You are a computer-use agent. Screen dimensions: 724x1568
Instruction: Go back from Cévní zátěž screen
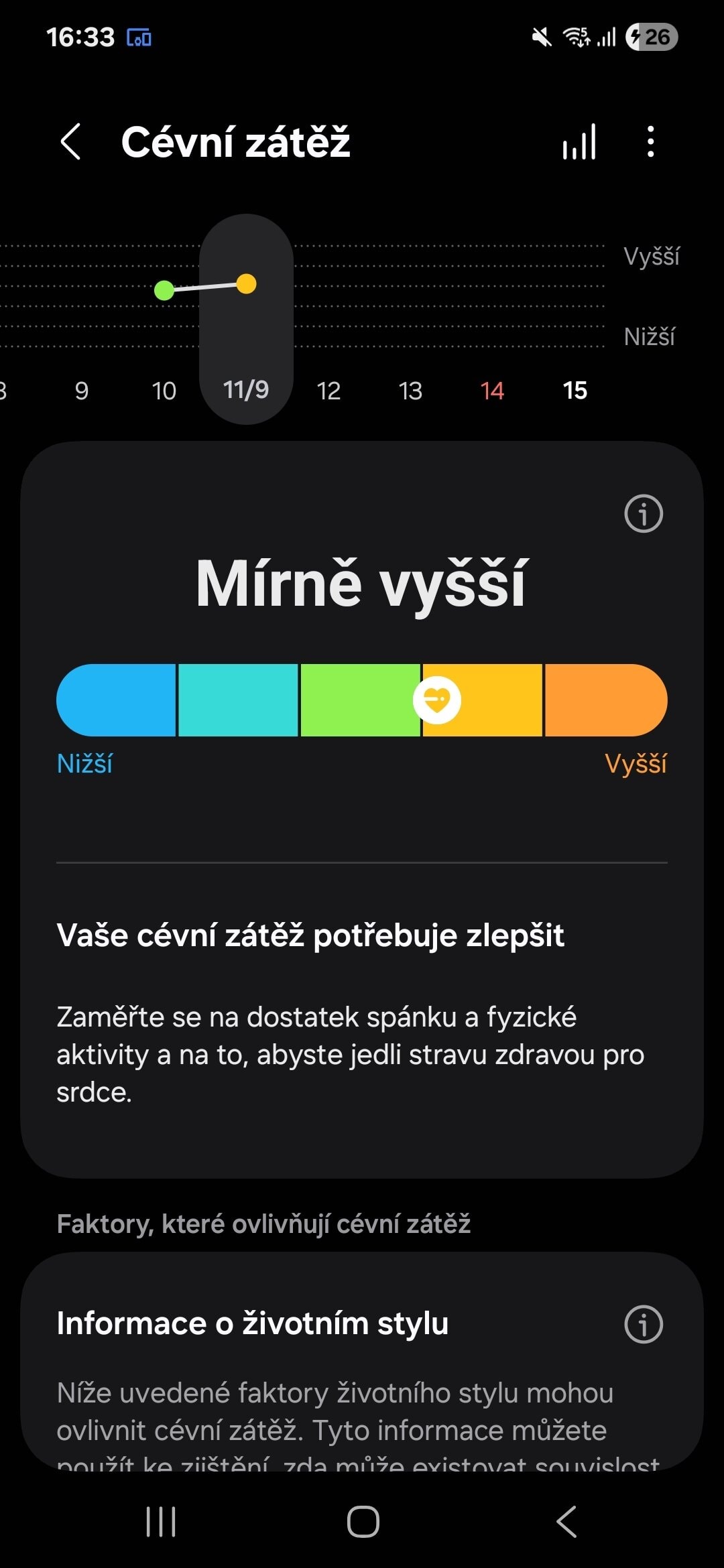[71, 141]
